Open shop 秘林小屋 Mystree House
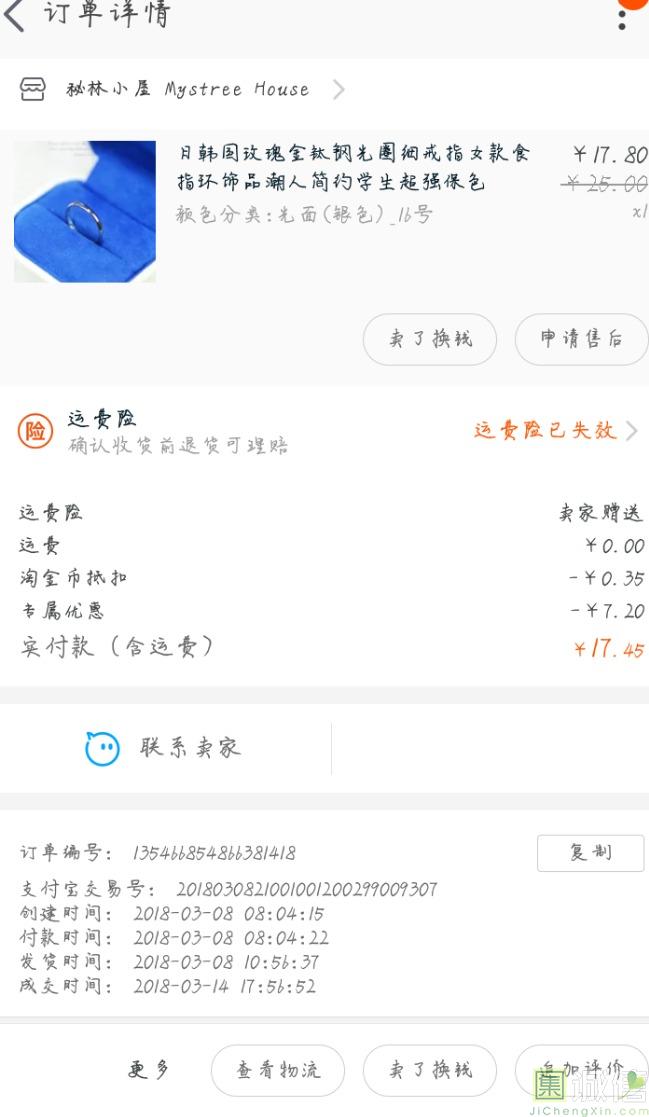The image size is (649, 1117). click(x=182, y=90)
